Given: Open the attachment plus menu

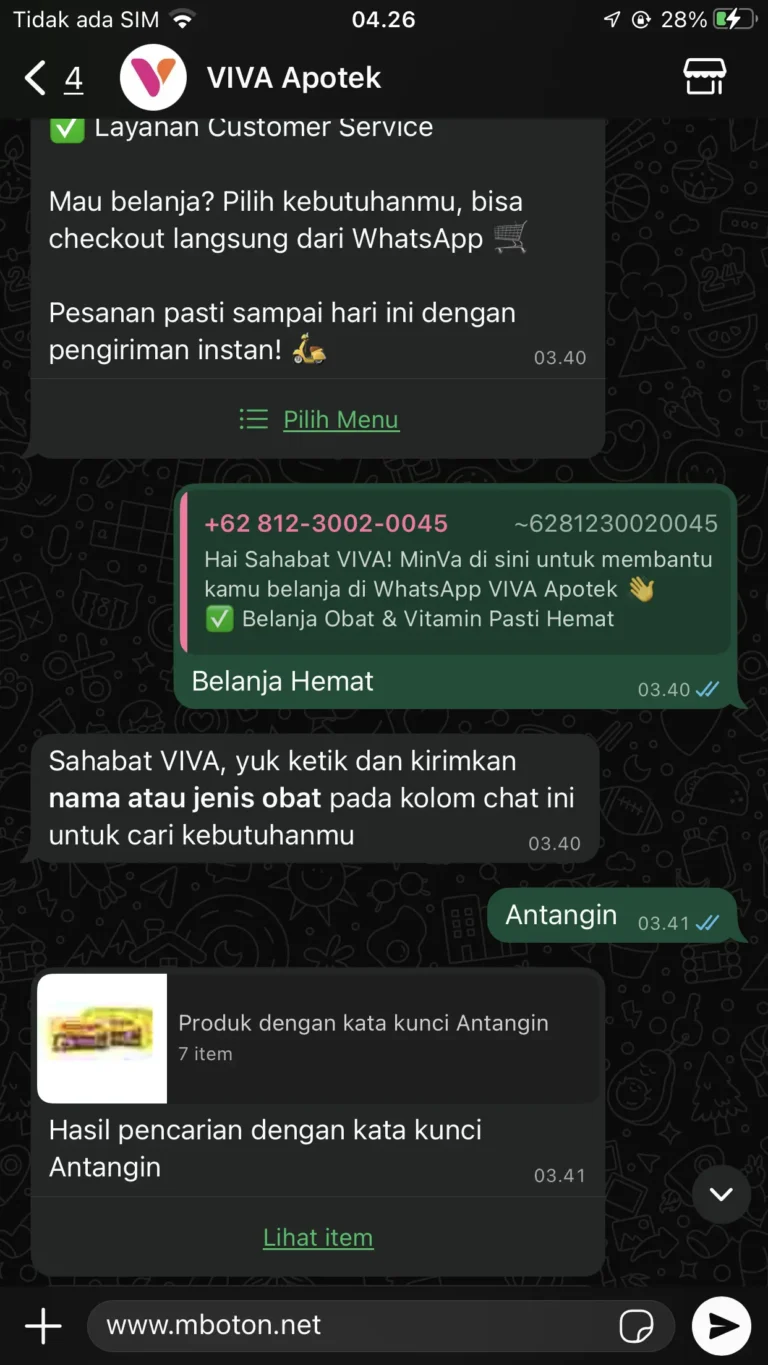Looking at the screenshot, I should click(x=43, y=1326).
